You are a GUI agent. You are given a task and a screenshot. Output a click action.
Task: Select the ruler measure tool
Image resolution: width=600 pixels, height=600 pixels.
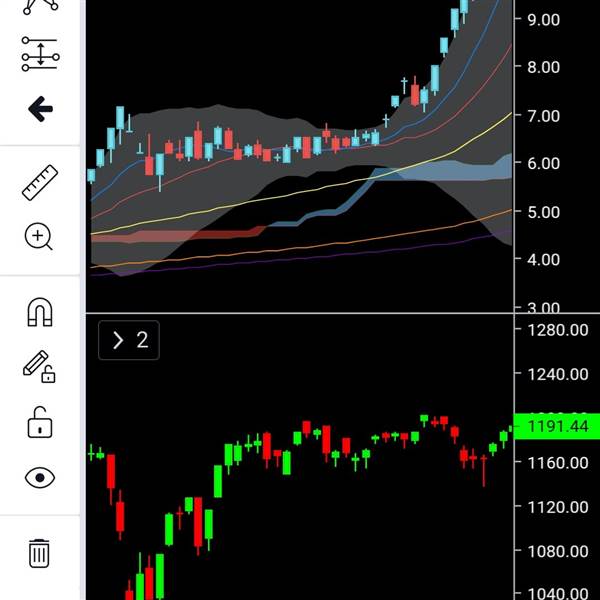(40, 183)
